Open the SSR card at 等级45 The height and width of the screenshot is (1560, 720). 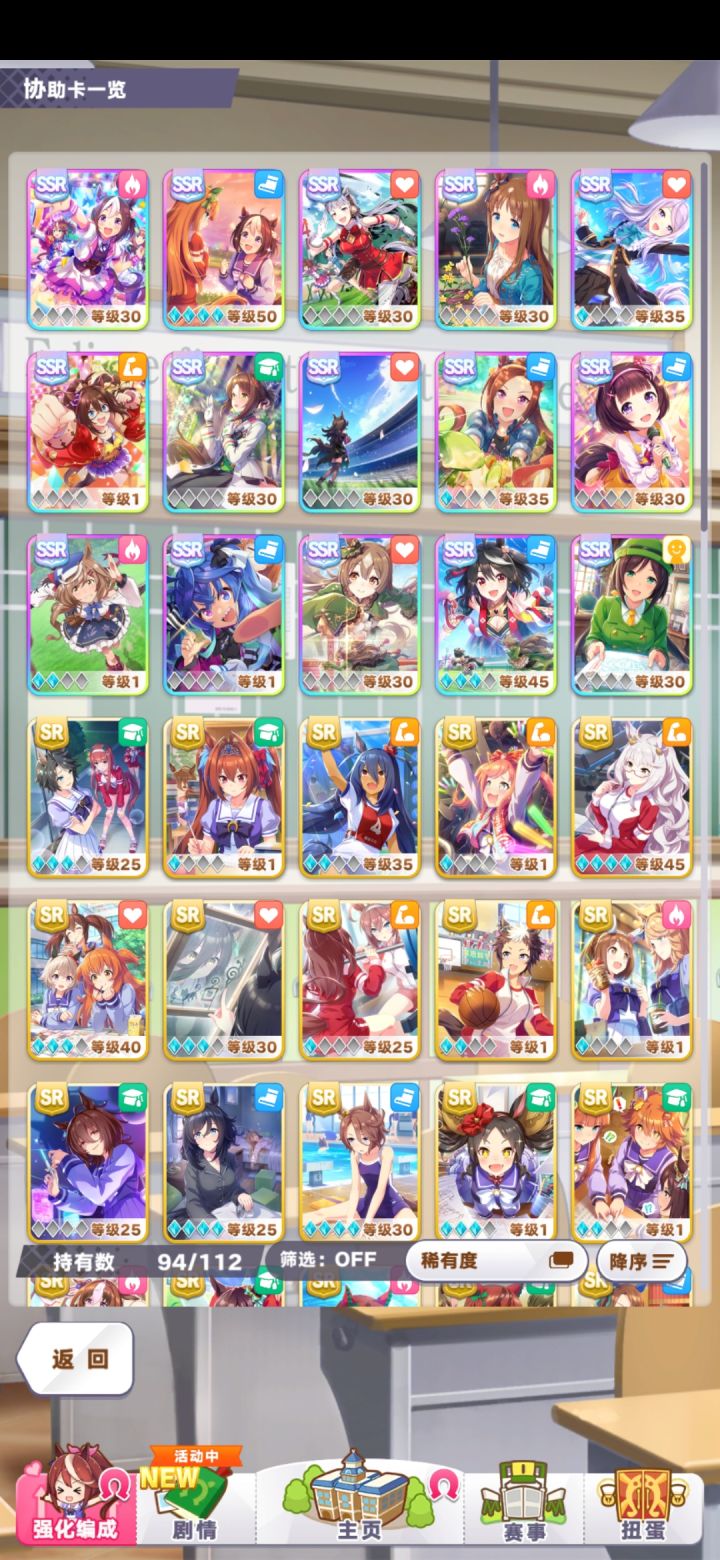pos(495,615)
